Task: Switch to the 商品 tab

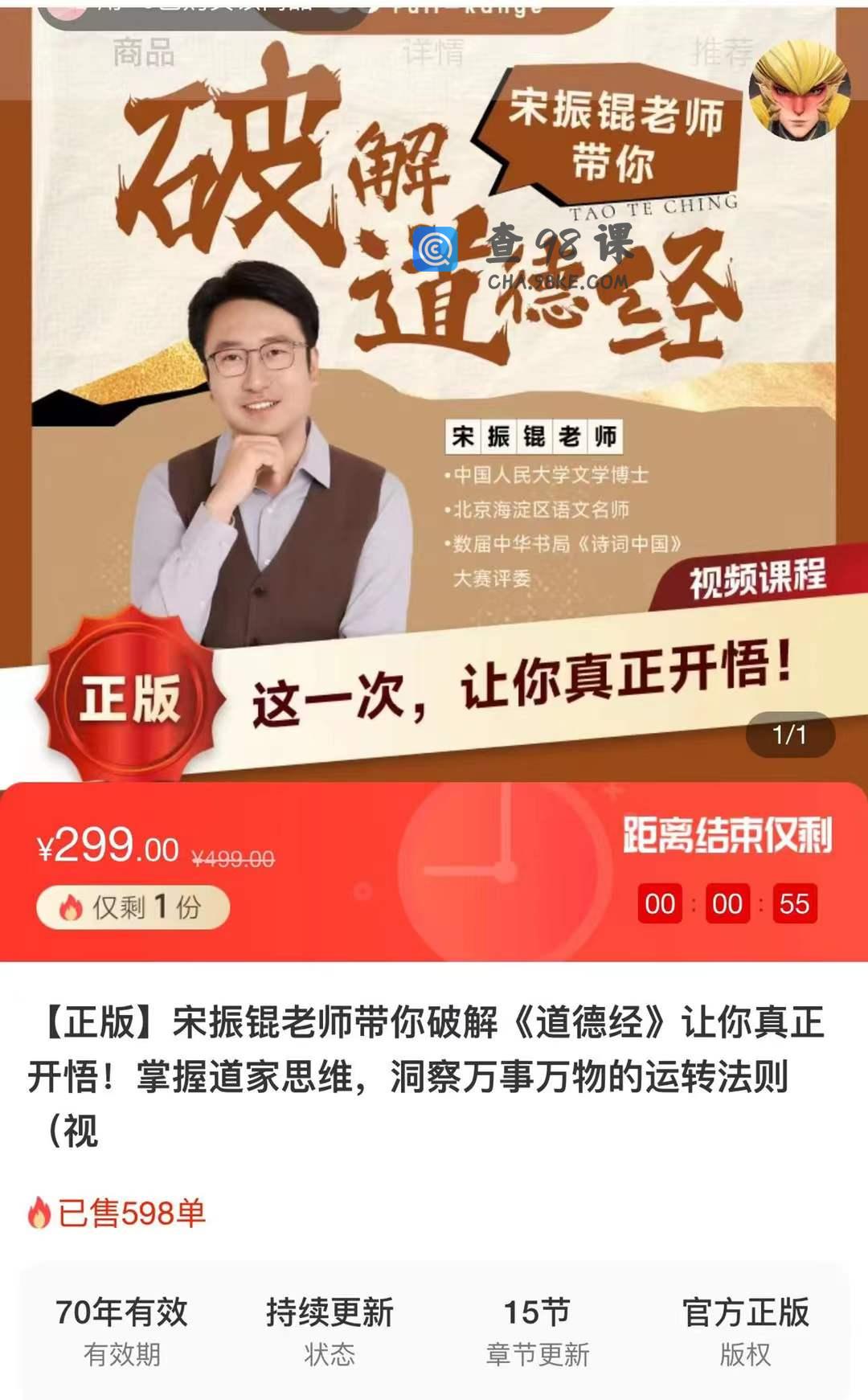Action: [143, 53]
